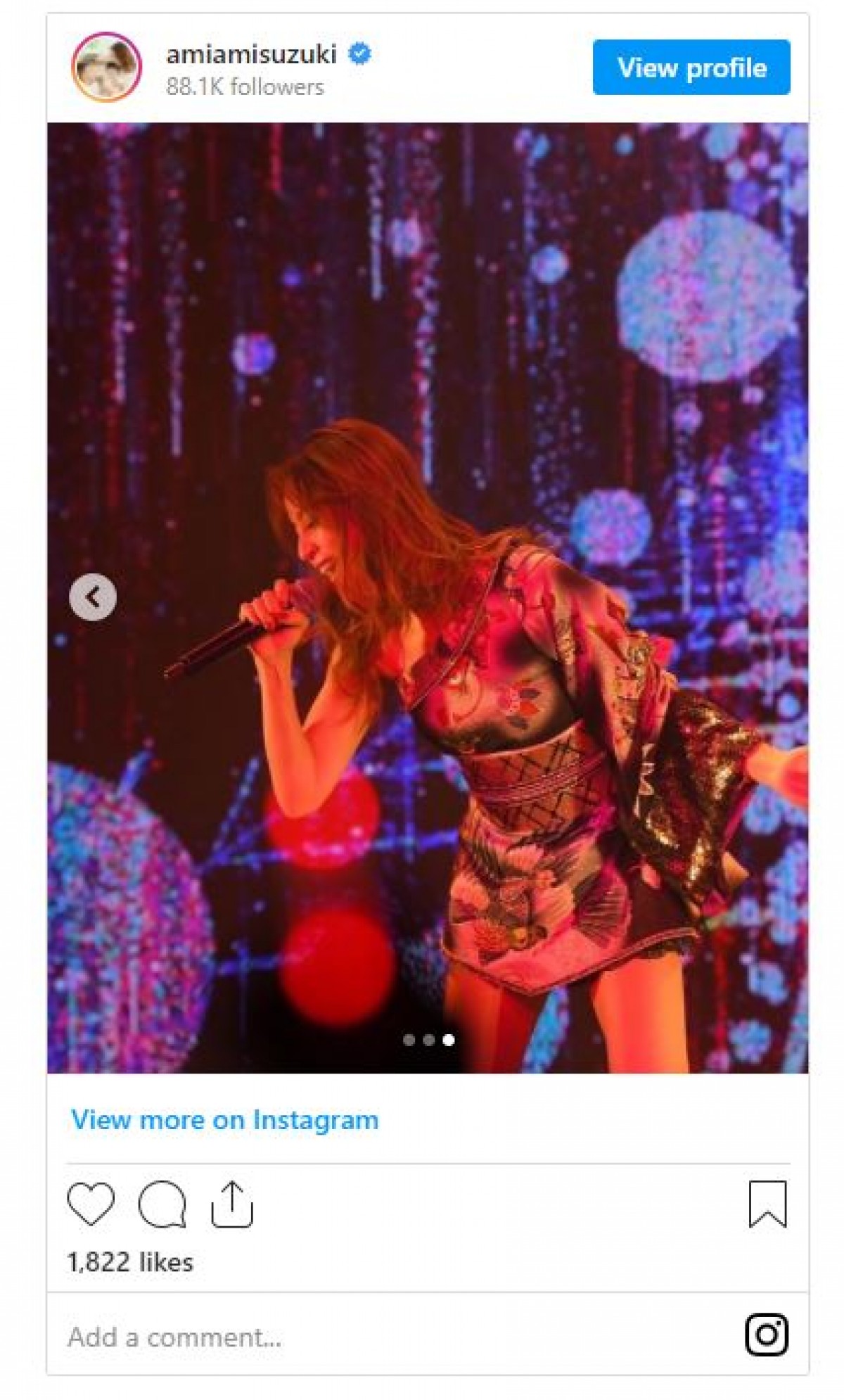Image resolution: width=844 pixels, height=1400 pixels.
Task: Bookmark this post
Action: [767, 1204]
